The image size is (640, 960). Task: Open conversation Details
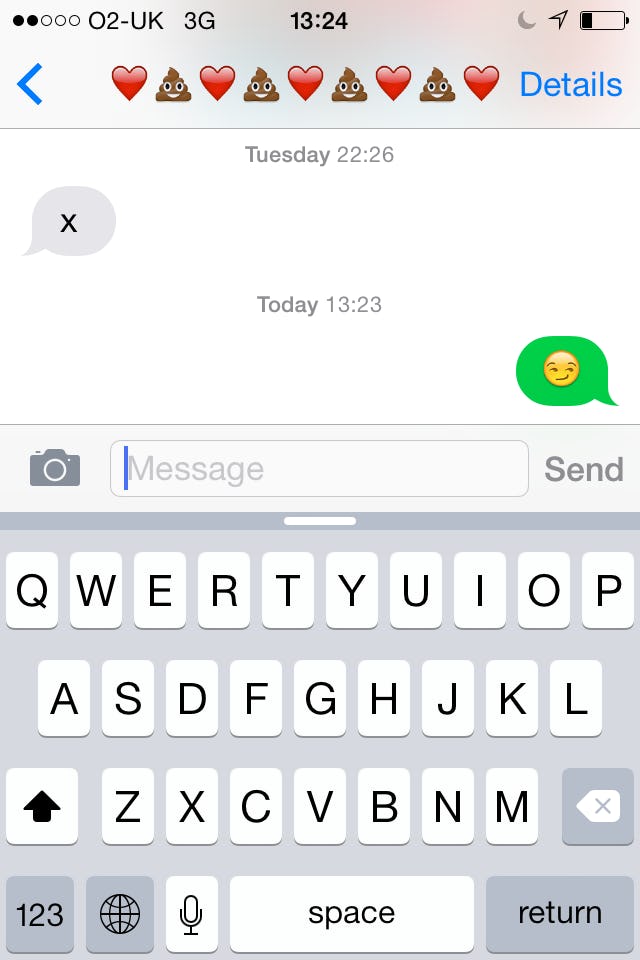coord(570,84)
